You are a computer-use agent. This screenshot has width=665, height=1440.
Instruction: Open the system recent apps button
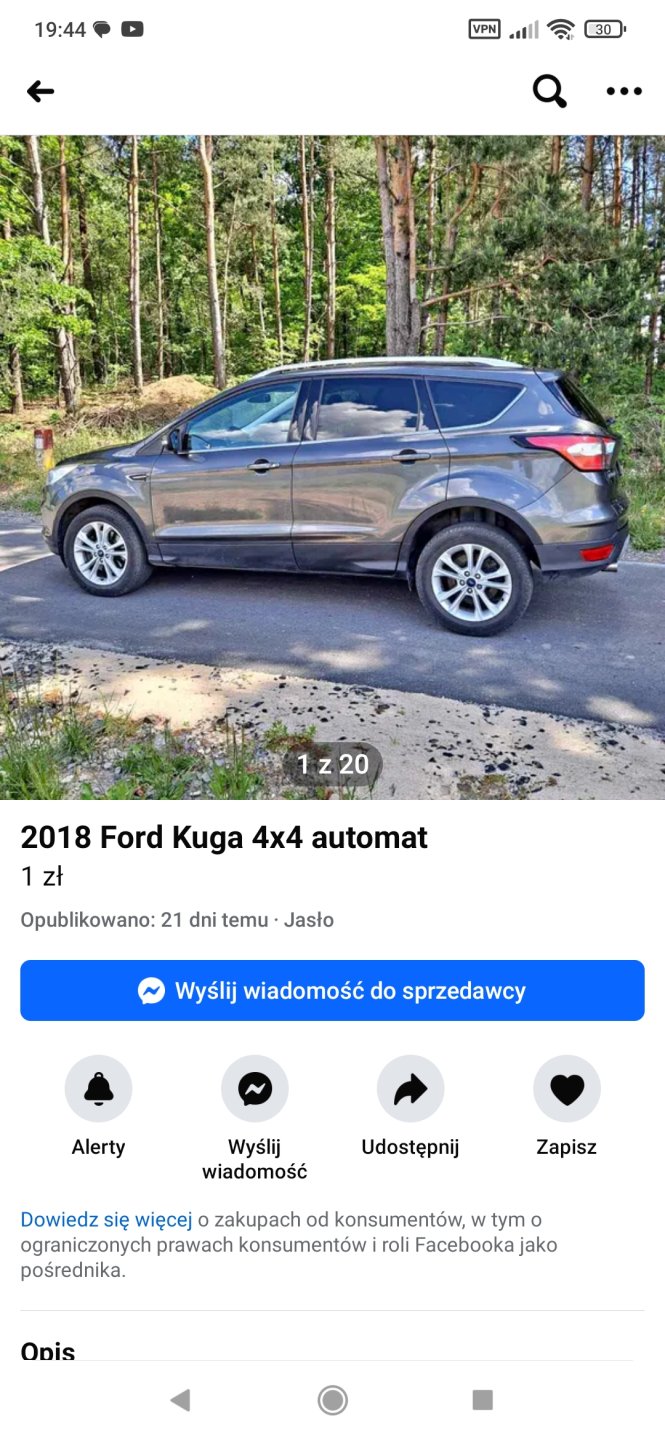(482, 1400)
